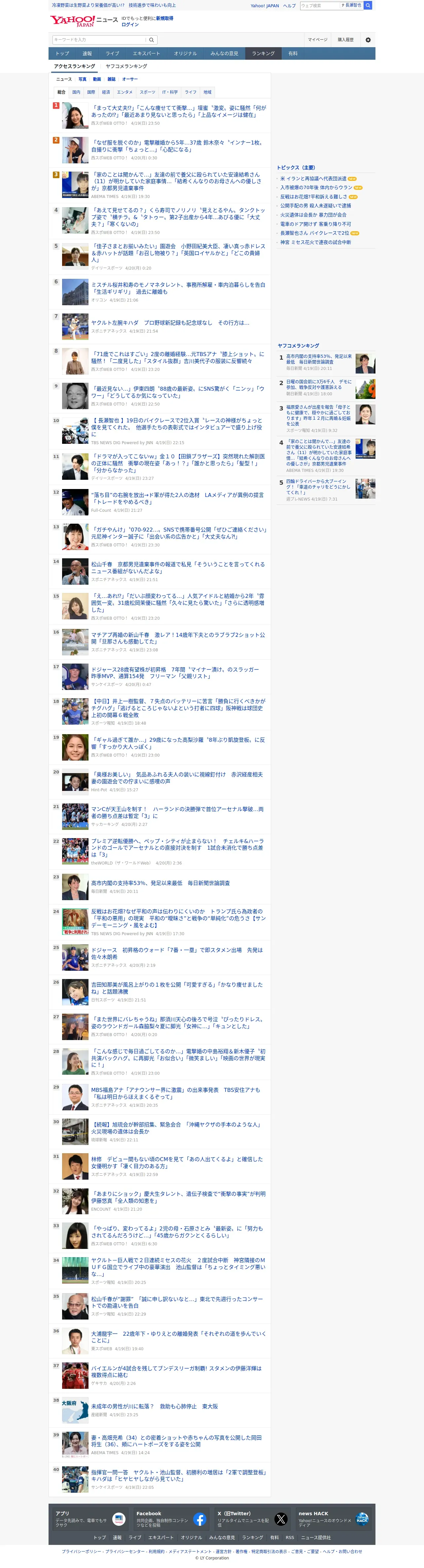Tap the ログイン link
The width and height of the screenshot is (424, 1568).
point(130,25)
